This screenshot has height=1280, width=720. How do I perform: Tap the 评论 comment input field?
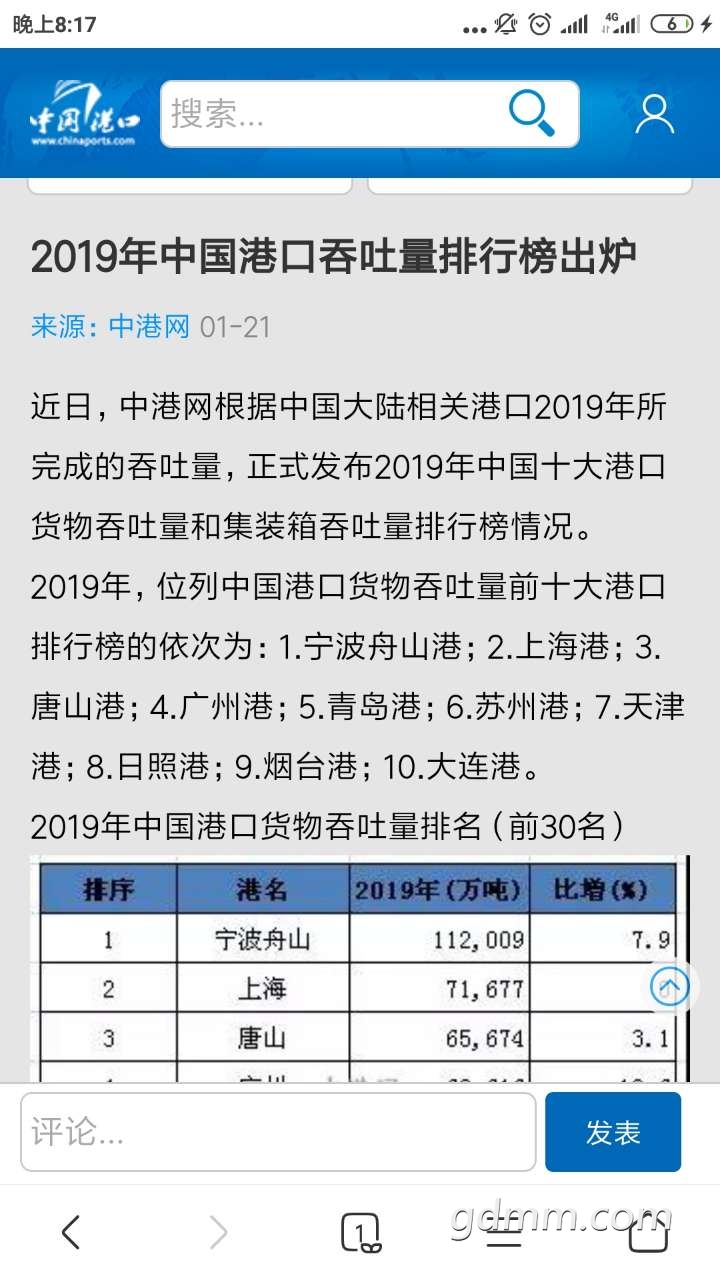tap(278, 1132)
